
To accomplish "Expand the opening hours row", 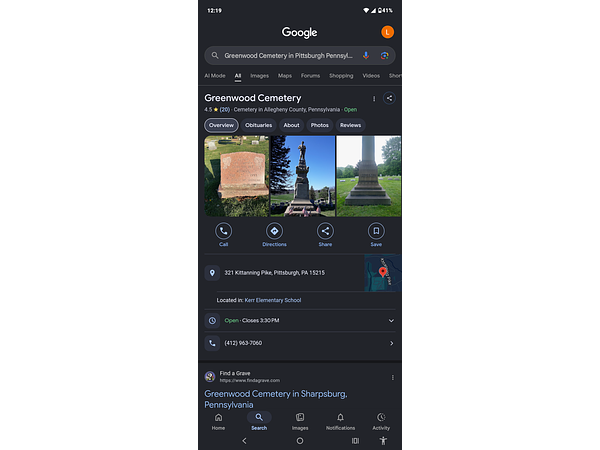I will pos(300,321).
